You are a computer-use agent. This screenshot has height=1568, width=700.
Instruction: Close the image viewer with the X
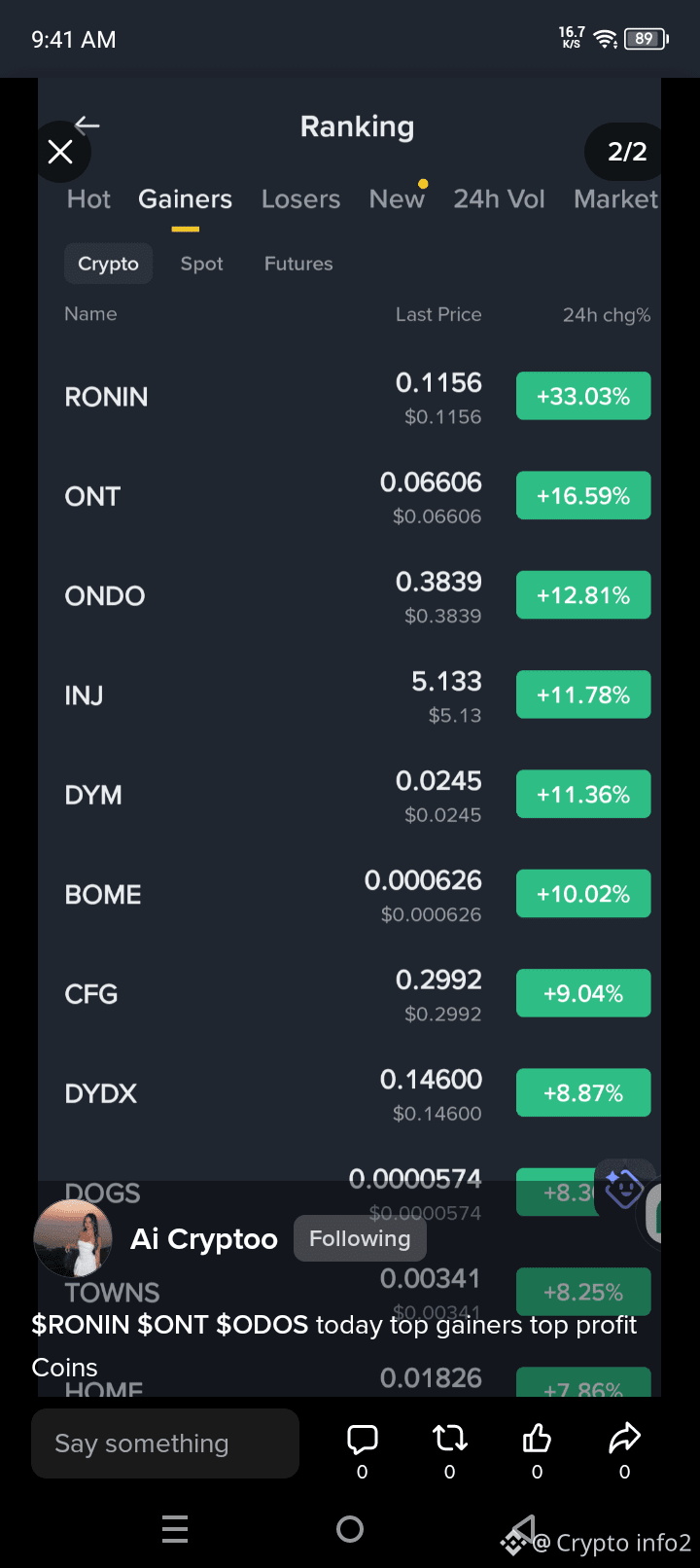click(x=60, y=152)
